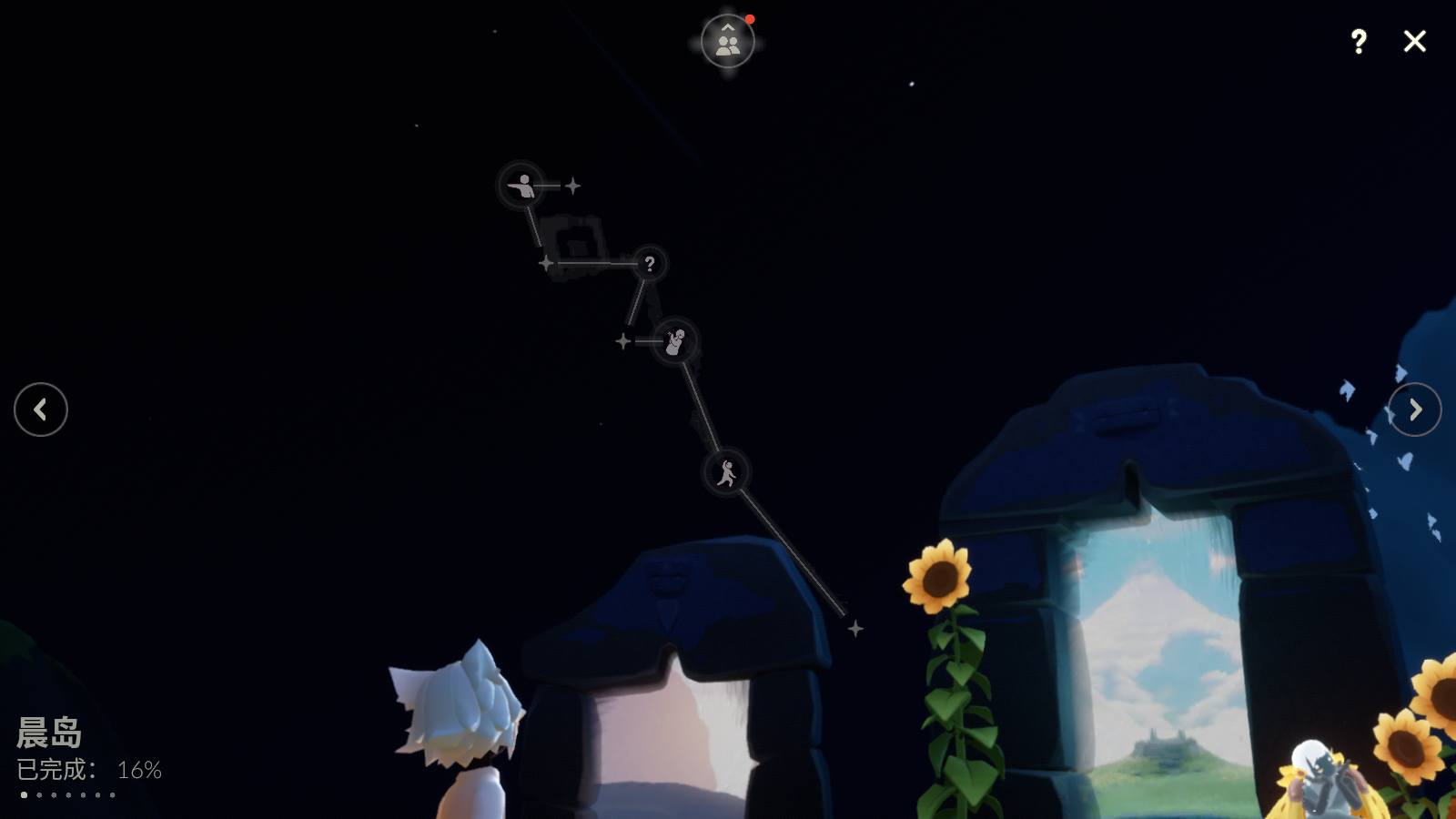Close the constellation view
Screen dimensions: 1456x819
pos(1414,41)
